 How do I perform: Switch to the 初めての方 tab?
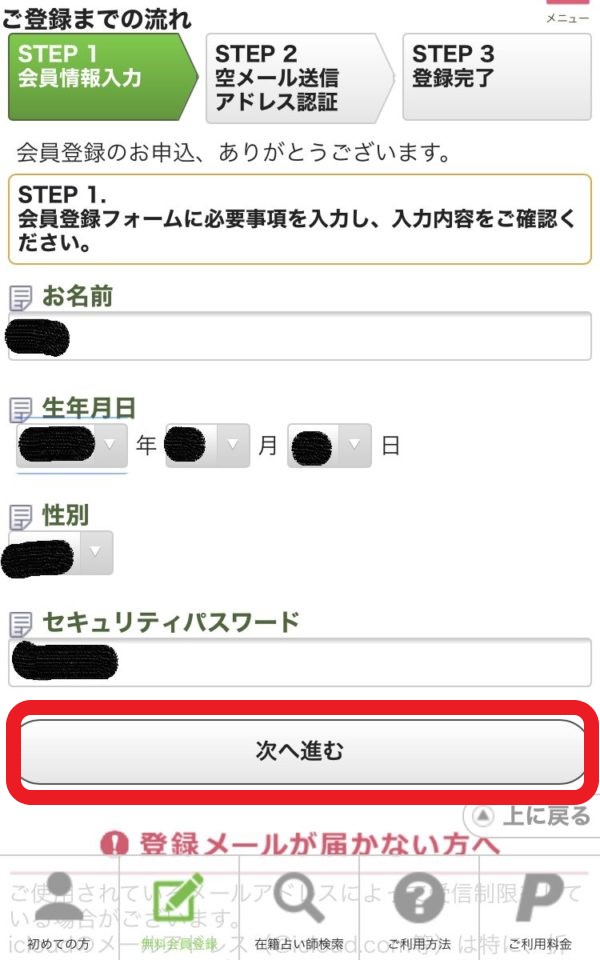58,908
